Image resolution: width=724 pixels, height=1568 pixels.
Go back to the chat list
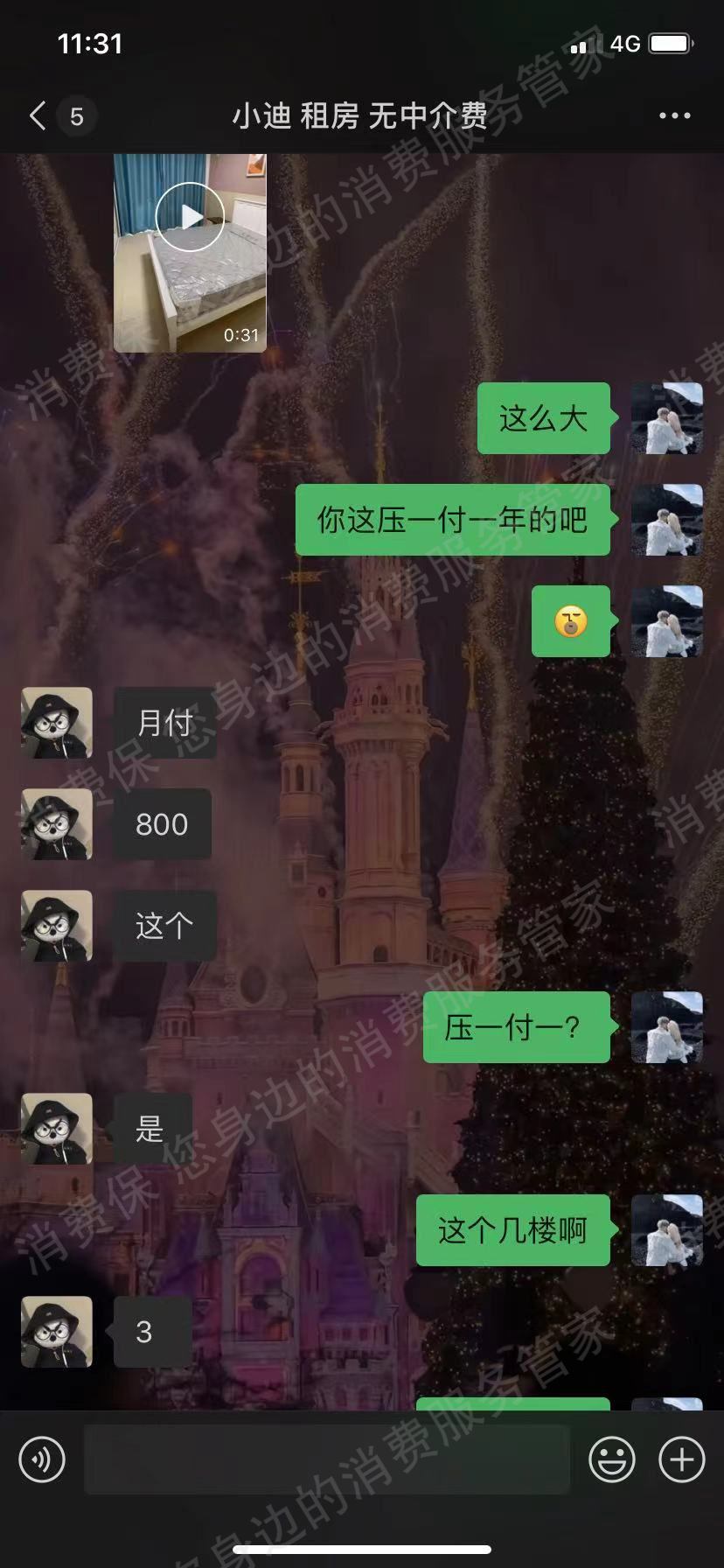(38, 115)
